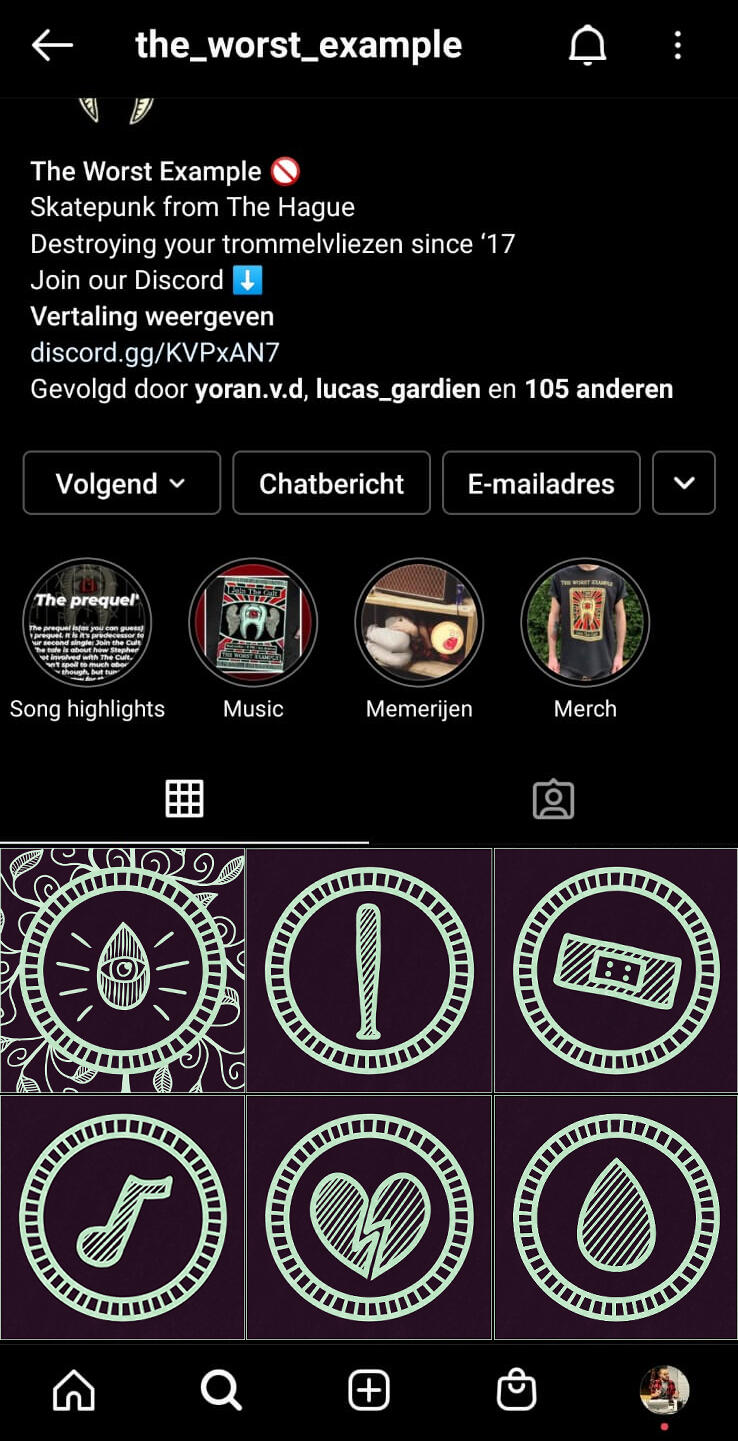Screen dimensions: 738x1441
Task: Open the Volgend following dropdown
Action: tap(121, 483)
